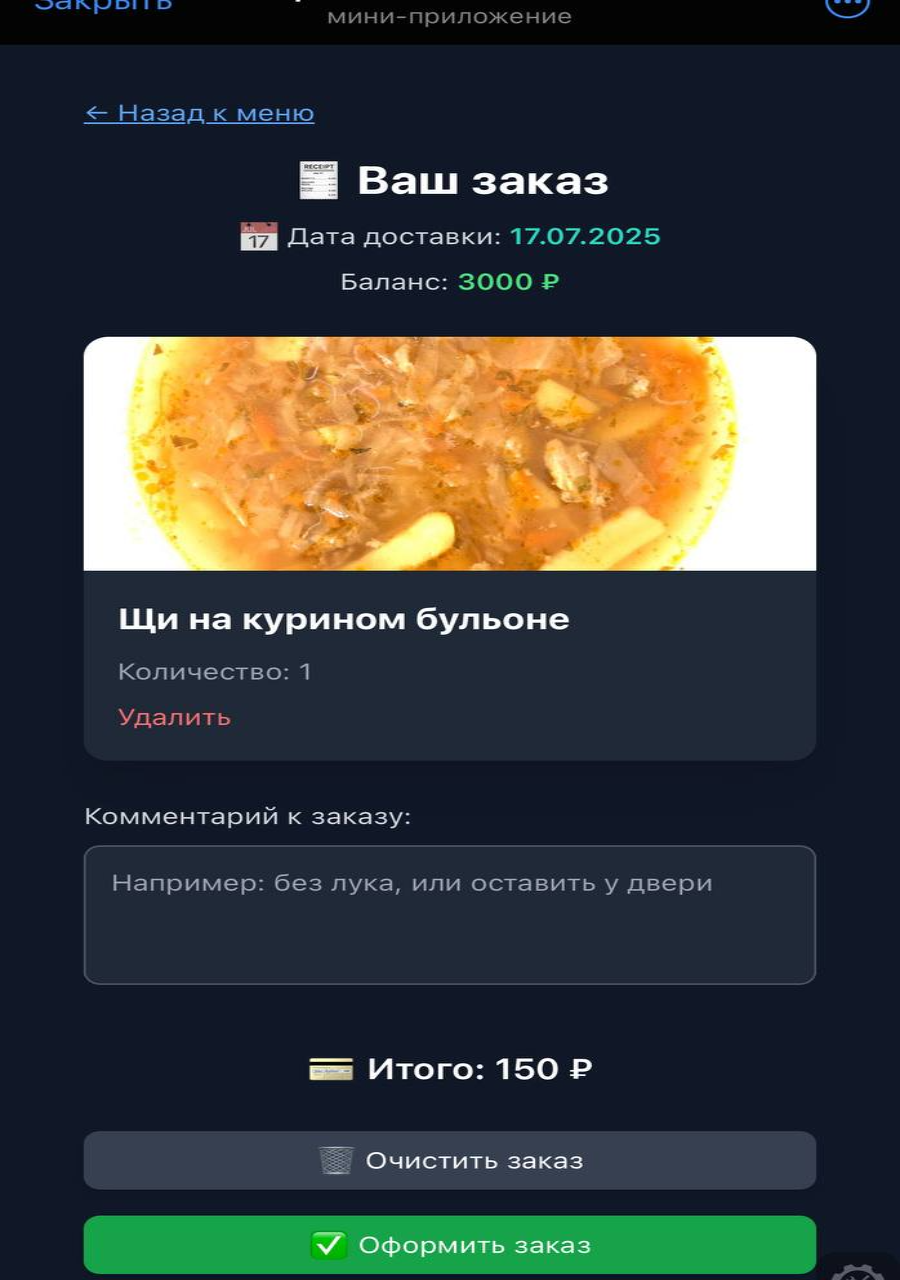Clear the order with Очистить заказ

point(449,1160)
